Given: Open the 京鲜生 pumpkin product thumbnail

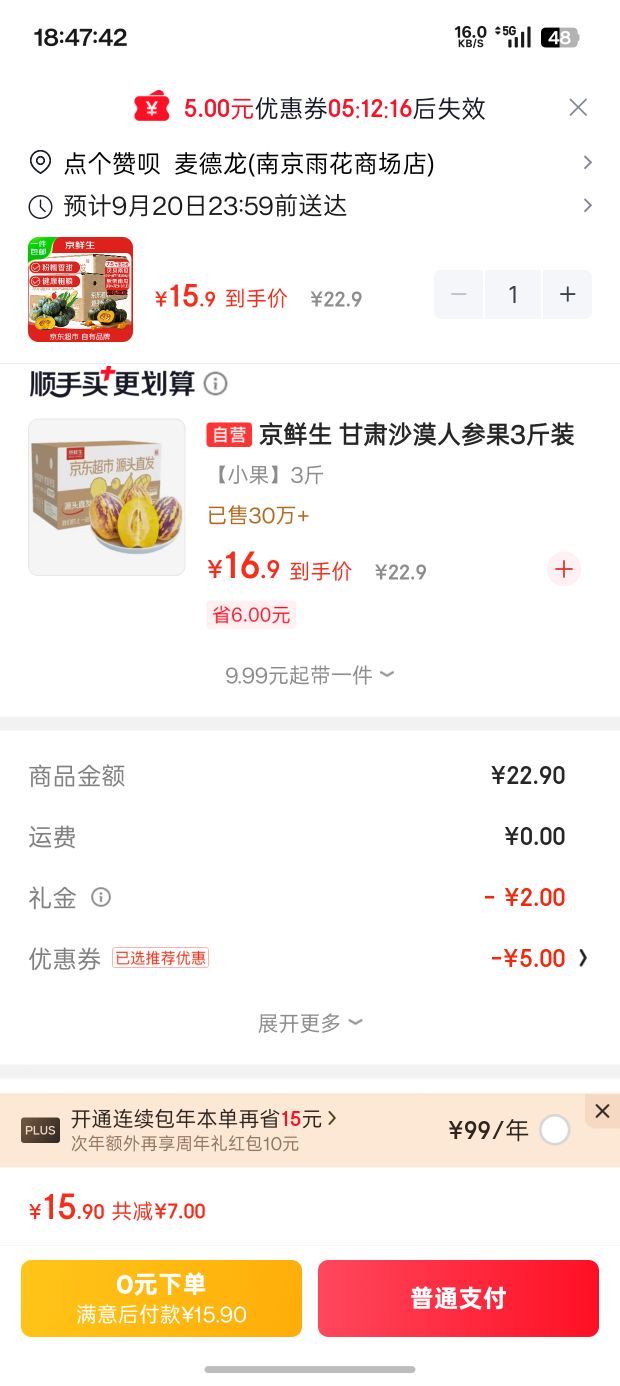Looking at the screenshot, I should (80, 290).
